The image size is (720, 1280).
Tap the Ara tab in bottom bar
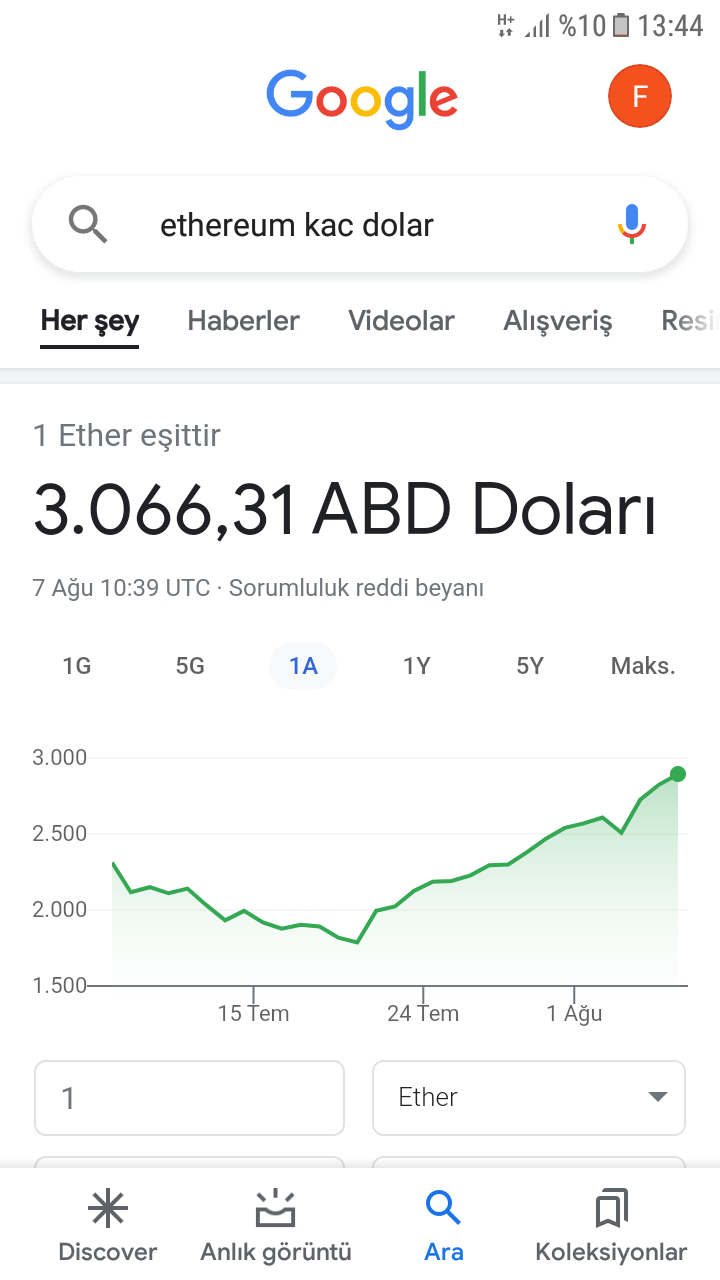[x=443, y=1226]
